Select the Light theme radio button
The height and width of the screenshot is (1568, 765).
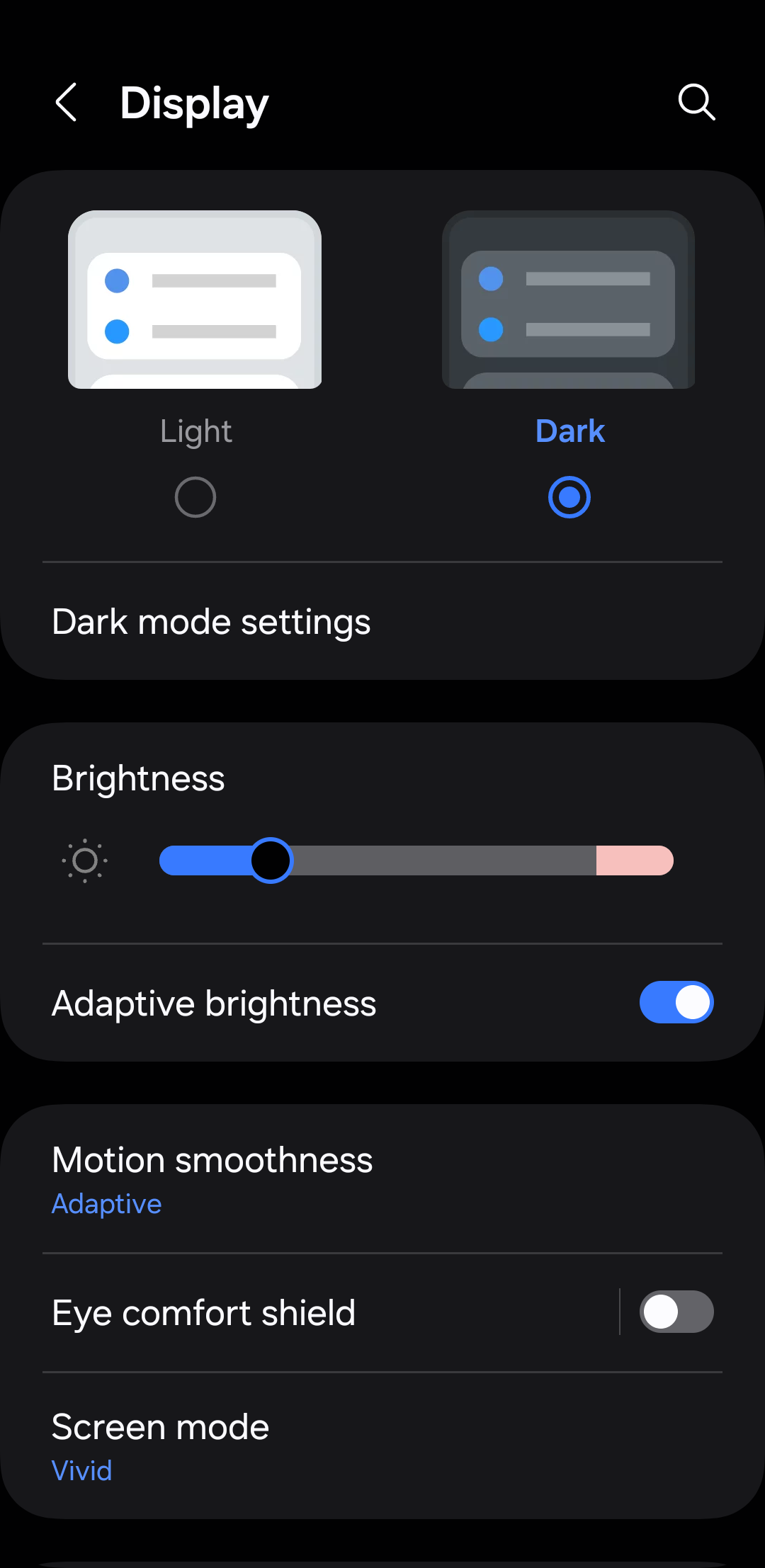pos(195,497)
